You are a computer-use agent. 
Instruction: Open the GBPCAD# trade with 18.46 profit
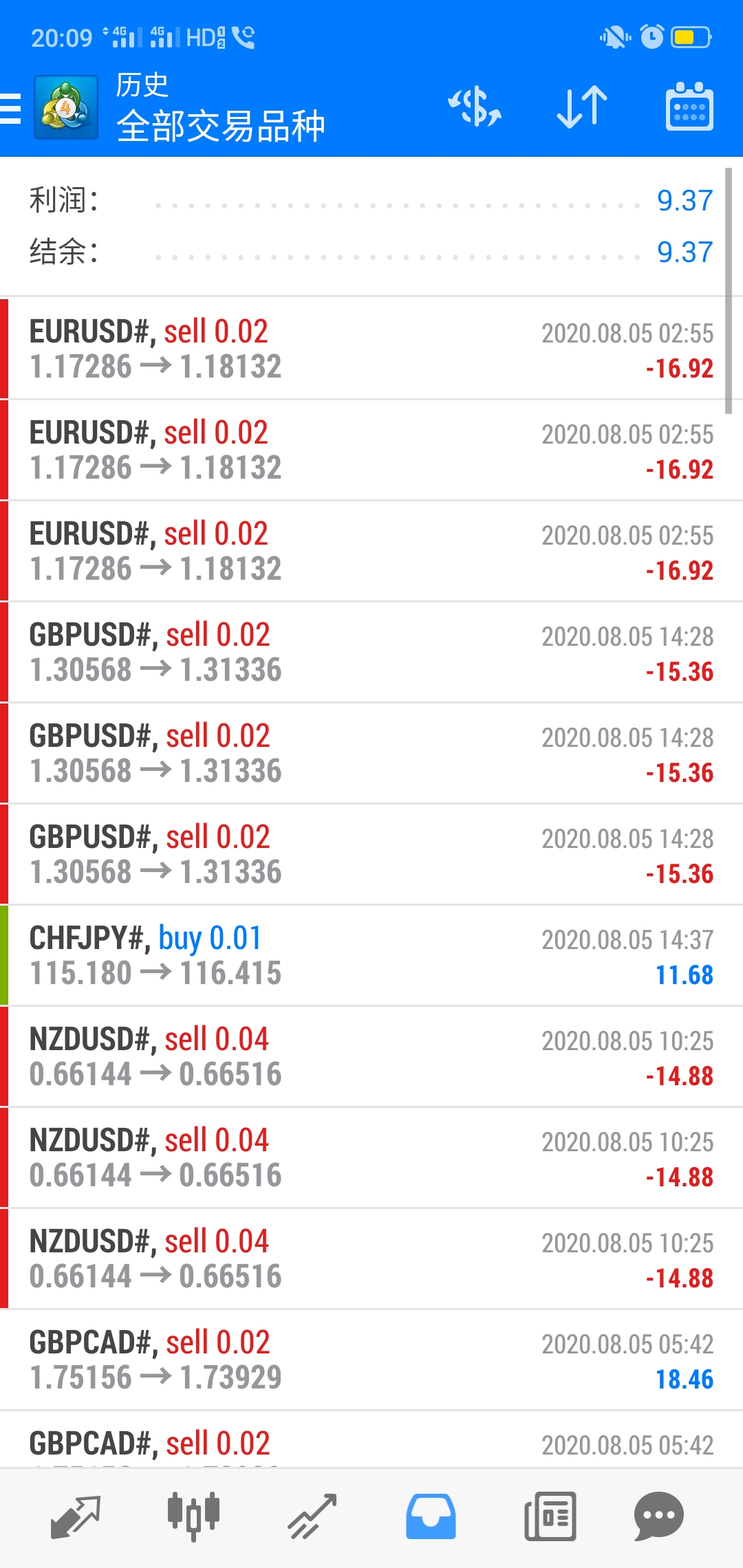tap(371, 1360)
